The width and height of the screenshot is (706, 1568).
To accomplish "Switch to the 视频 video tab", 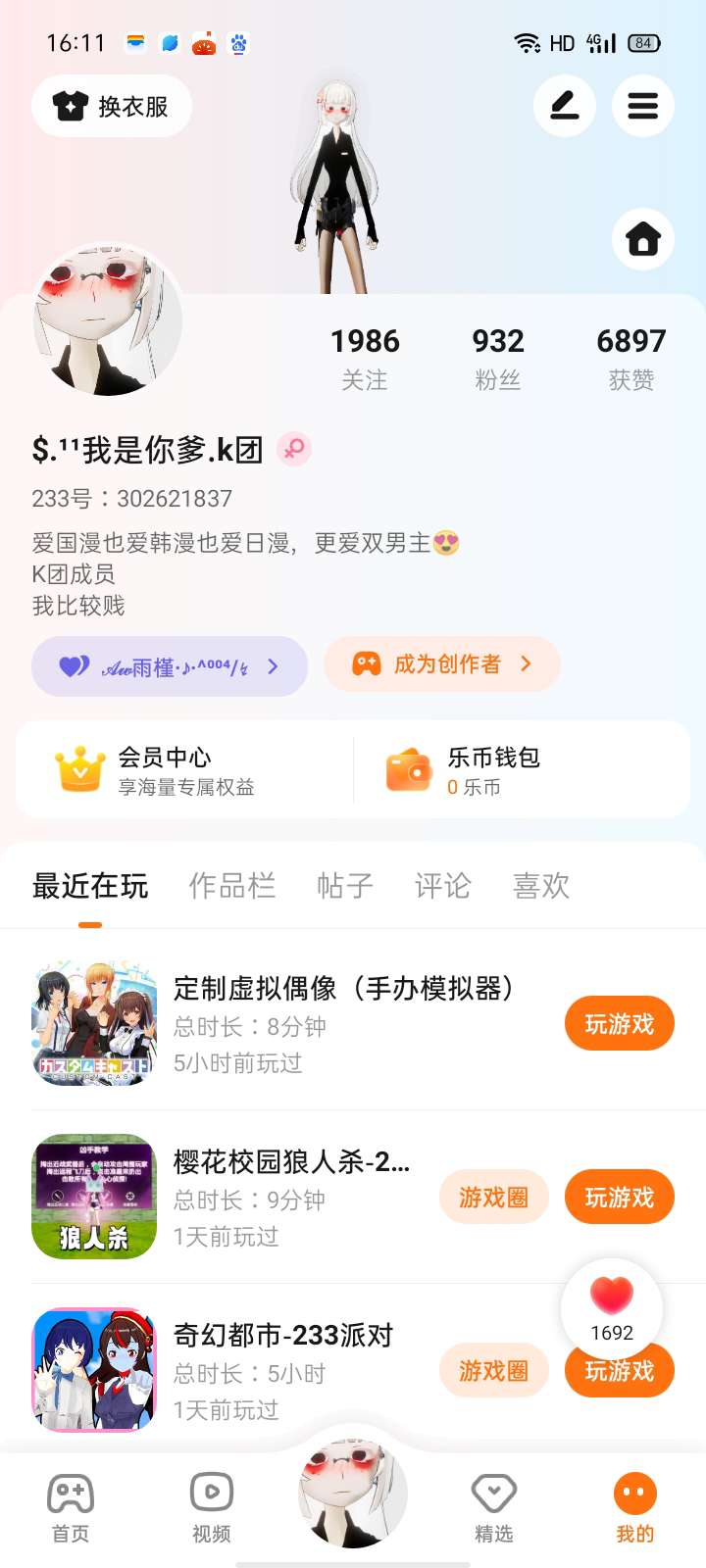I will [x=212, y=1508].
